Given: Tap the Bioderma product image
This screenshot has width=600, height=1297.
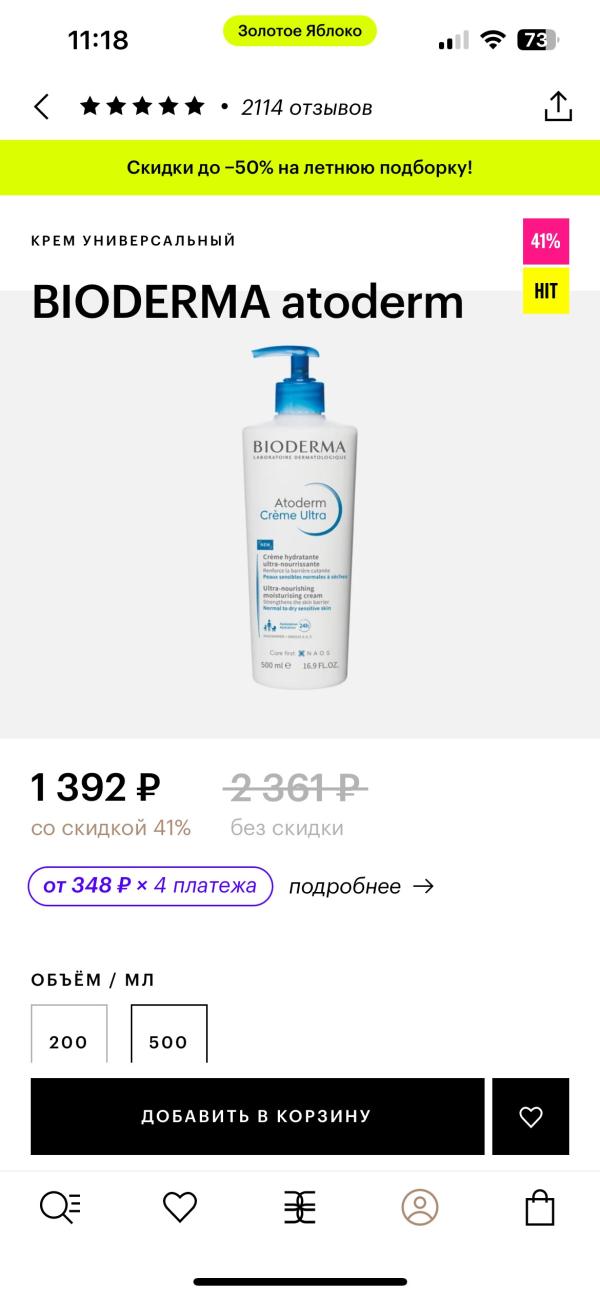Looking at the screenshot, I should [299, 514].
